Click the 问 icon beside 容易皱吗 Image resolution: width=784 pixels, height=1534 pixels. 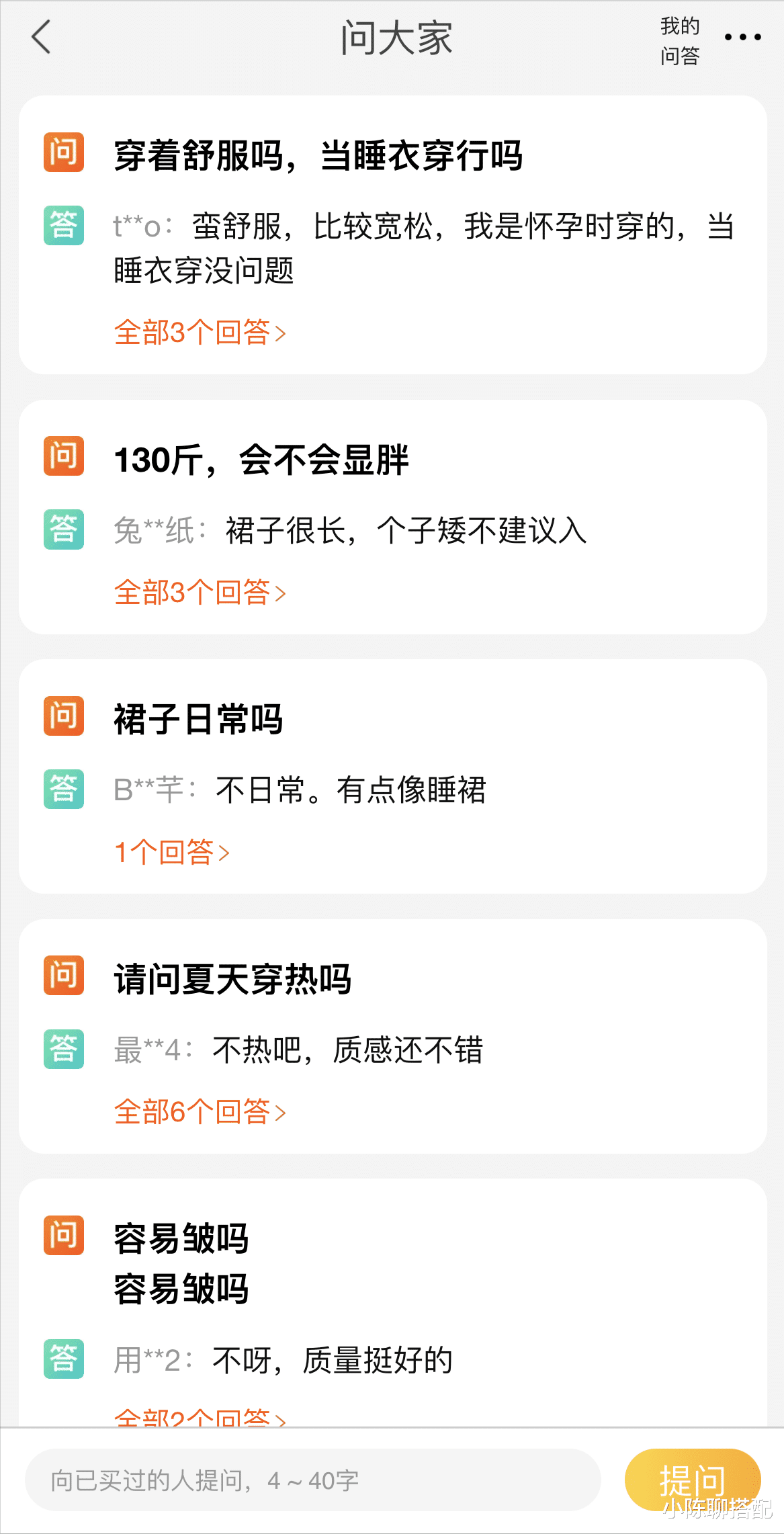pyautogui.click(x=63, y=1235)
